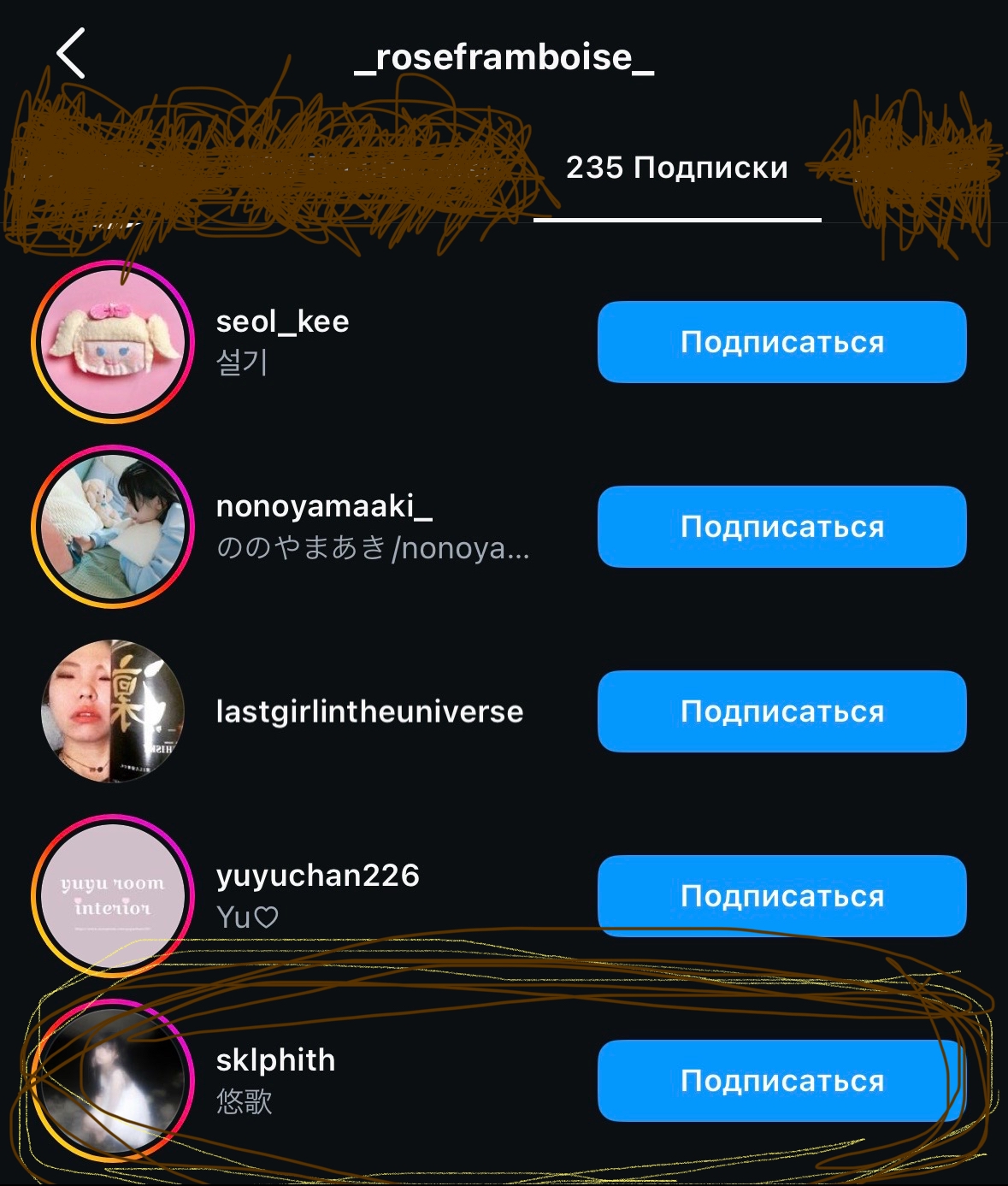The image size is (1008, 1186).
Task: View nonoyamaaki_'s story from the avatar
Action: [x=112, y=526]
